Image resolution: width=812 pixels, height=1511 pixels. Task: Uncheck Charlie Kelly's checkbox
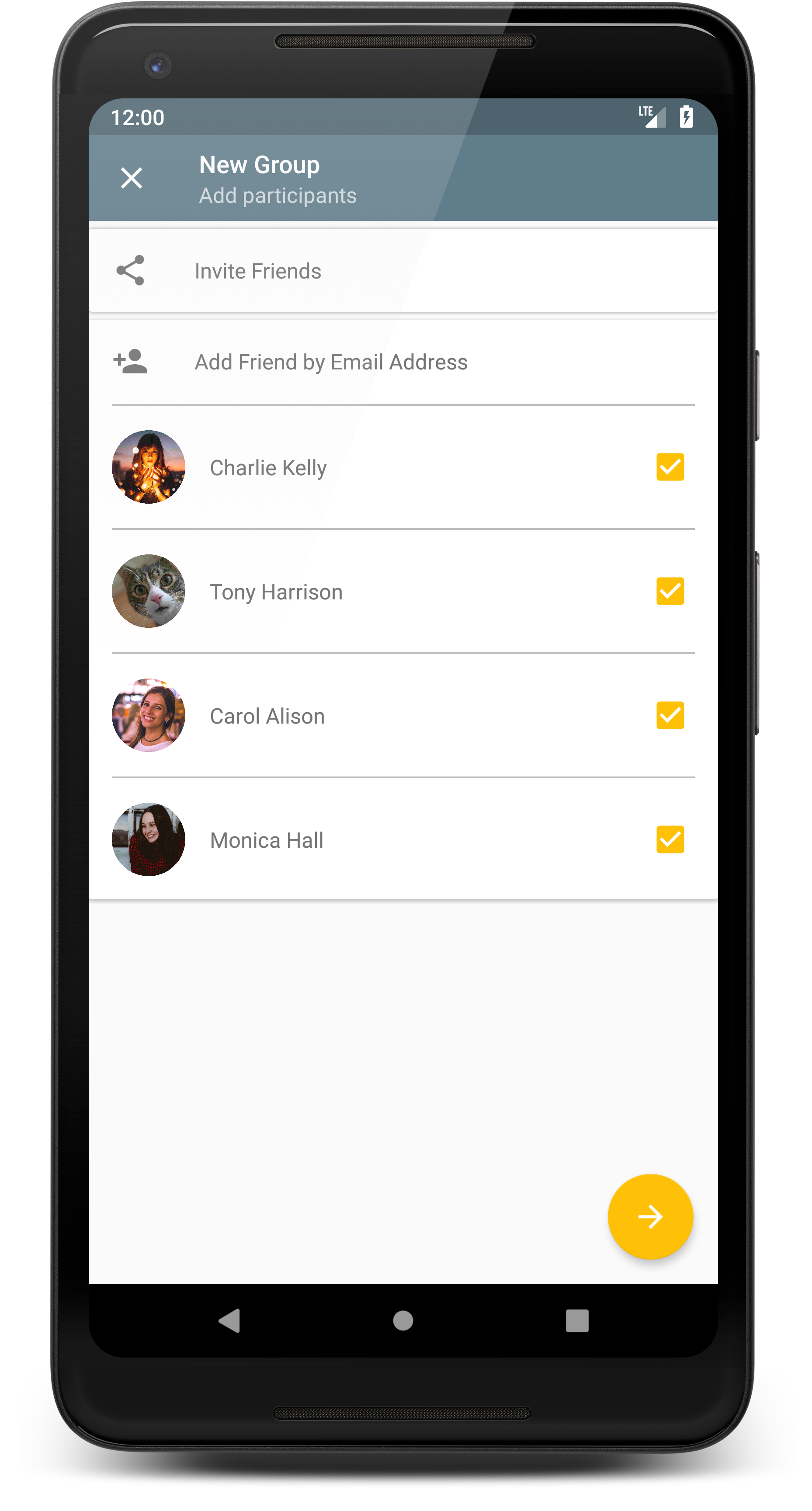coord(670,467)
